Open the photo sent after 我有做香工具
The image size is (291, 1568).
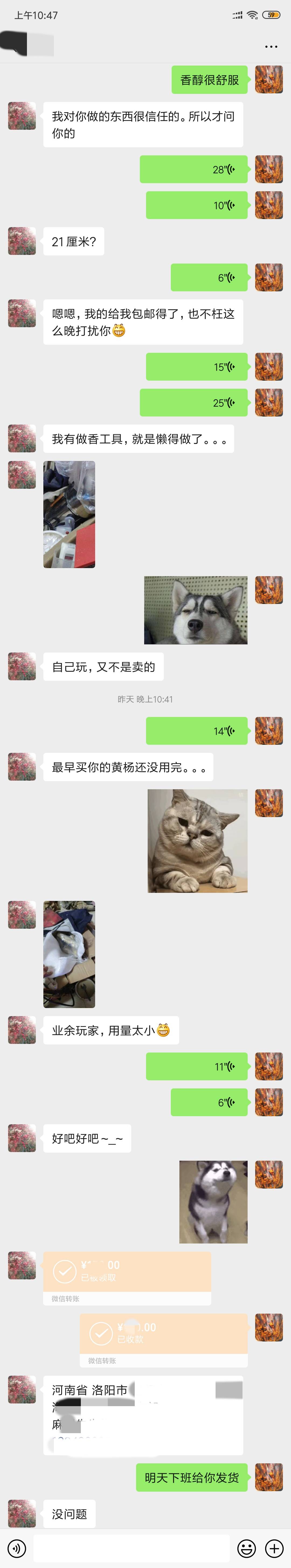69,514
